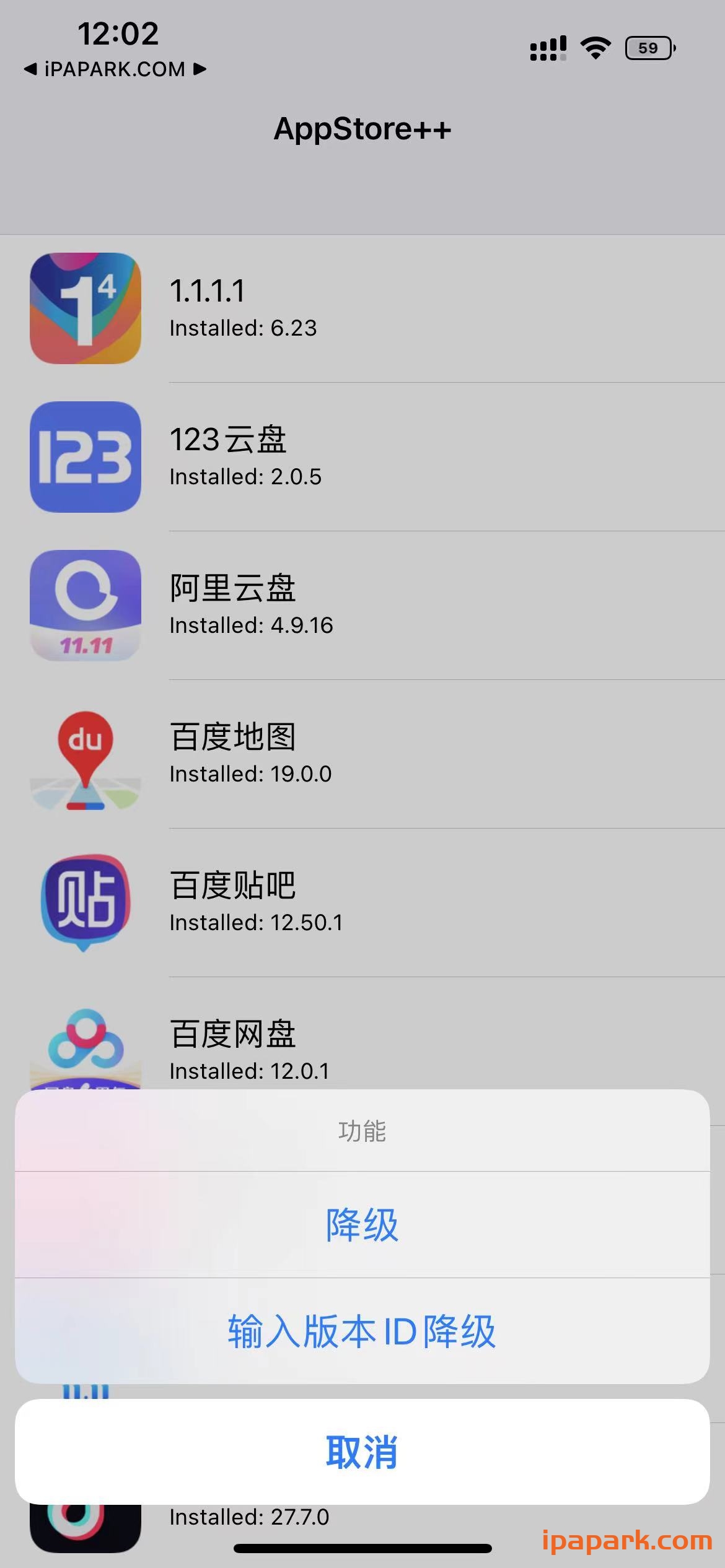This screenshot has height=1568, width=725.
Task: Tap the battery indicator showing 59
Action: tap(649, 47)
